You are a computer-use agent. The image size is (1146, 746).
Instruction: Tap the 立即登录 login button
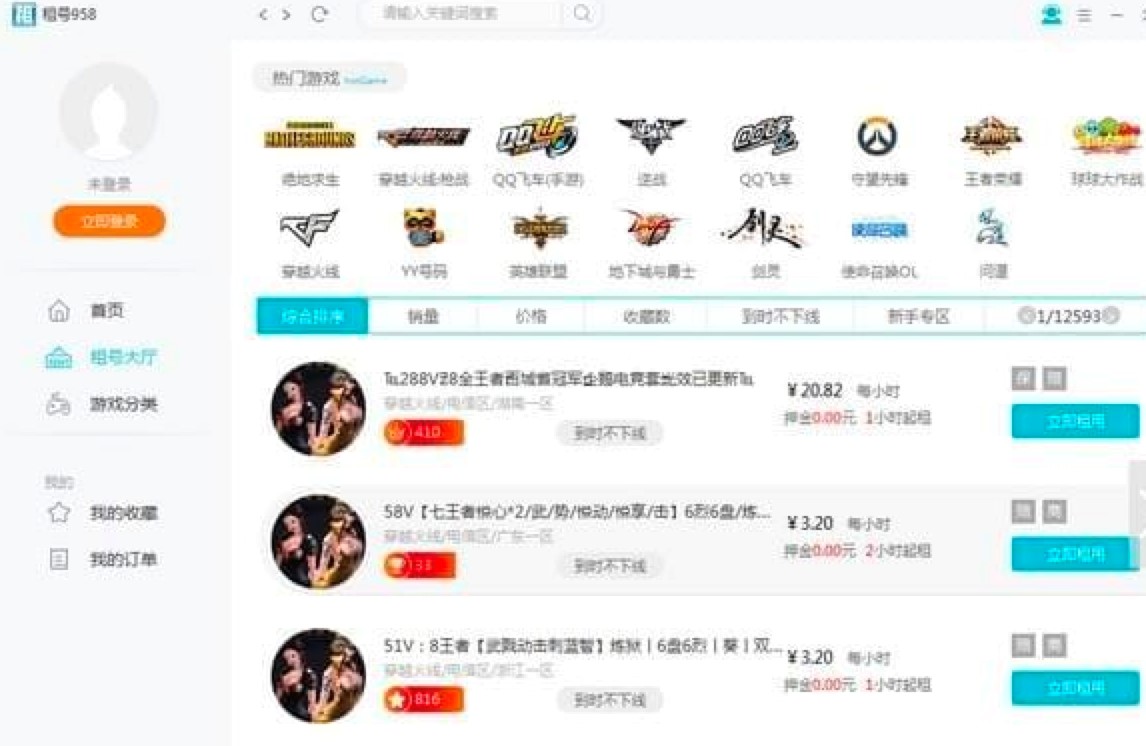point(109,221)
